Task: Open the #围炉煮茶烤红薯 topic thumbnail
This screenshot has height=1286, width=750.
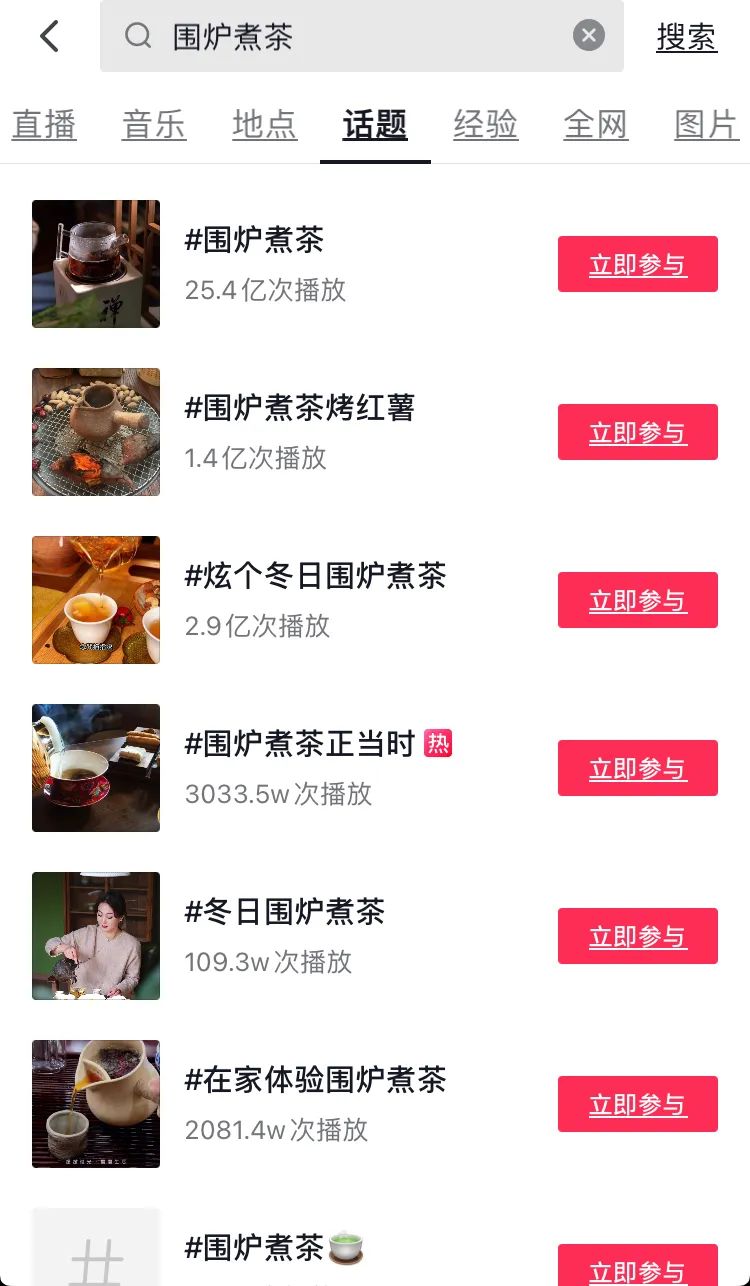Action: tap(96, 432)
